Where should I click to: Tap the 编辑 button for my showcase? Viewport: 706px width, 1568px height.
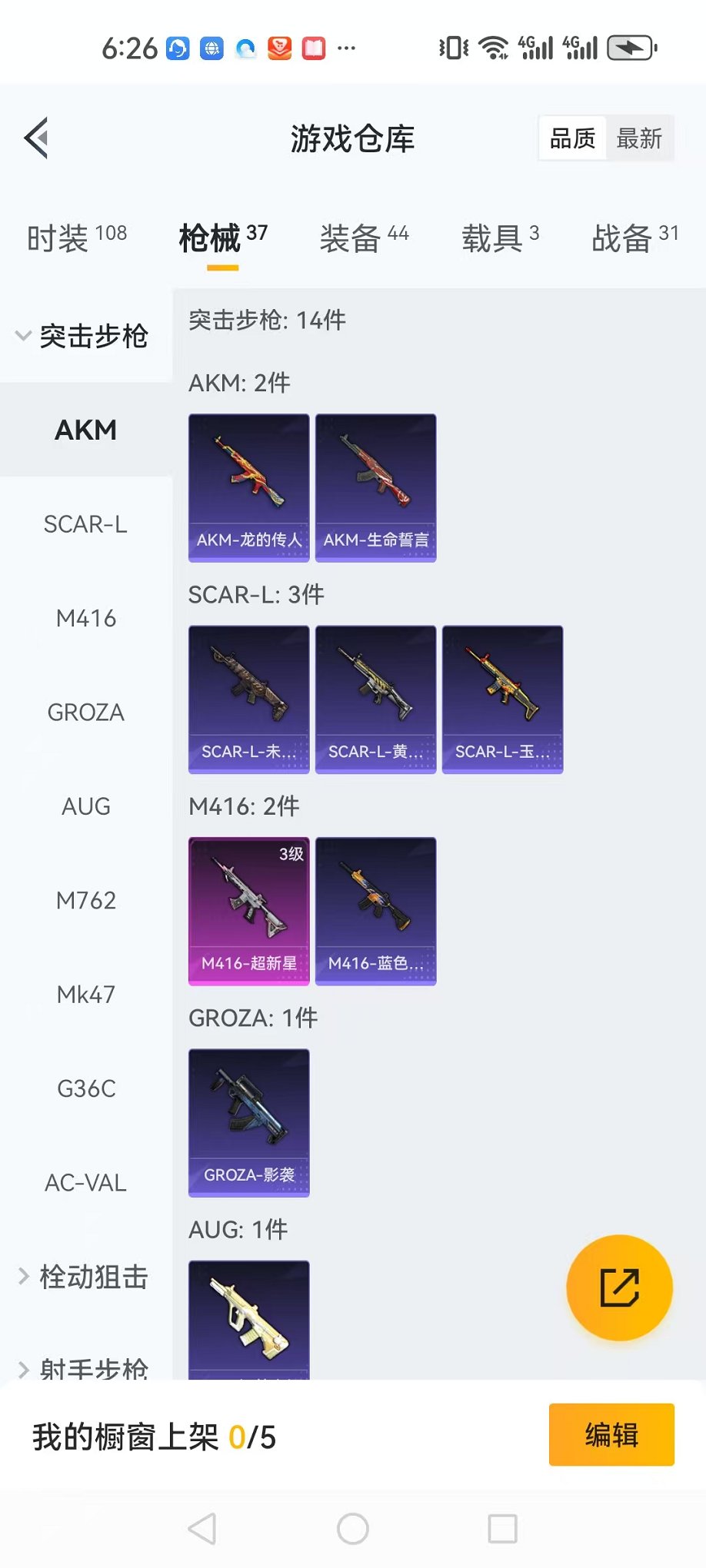click(611, 1434)
